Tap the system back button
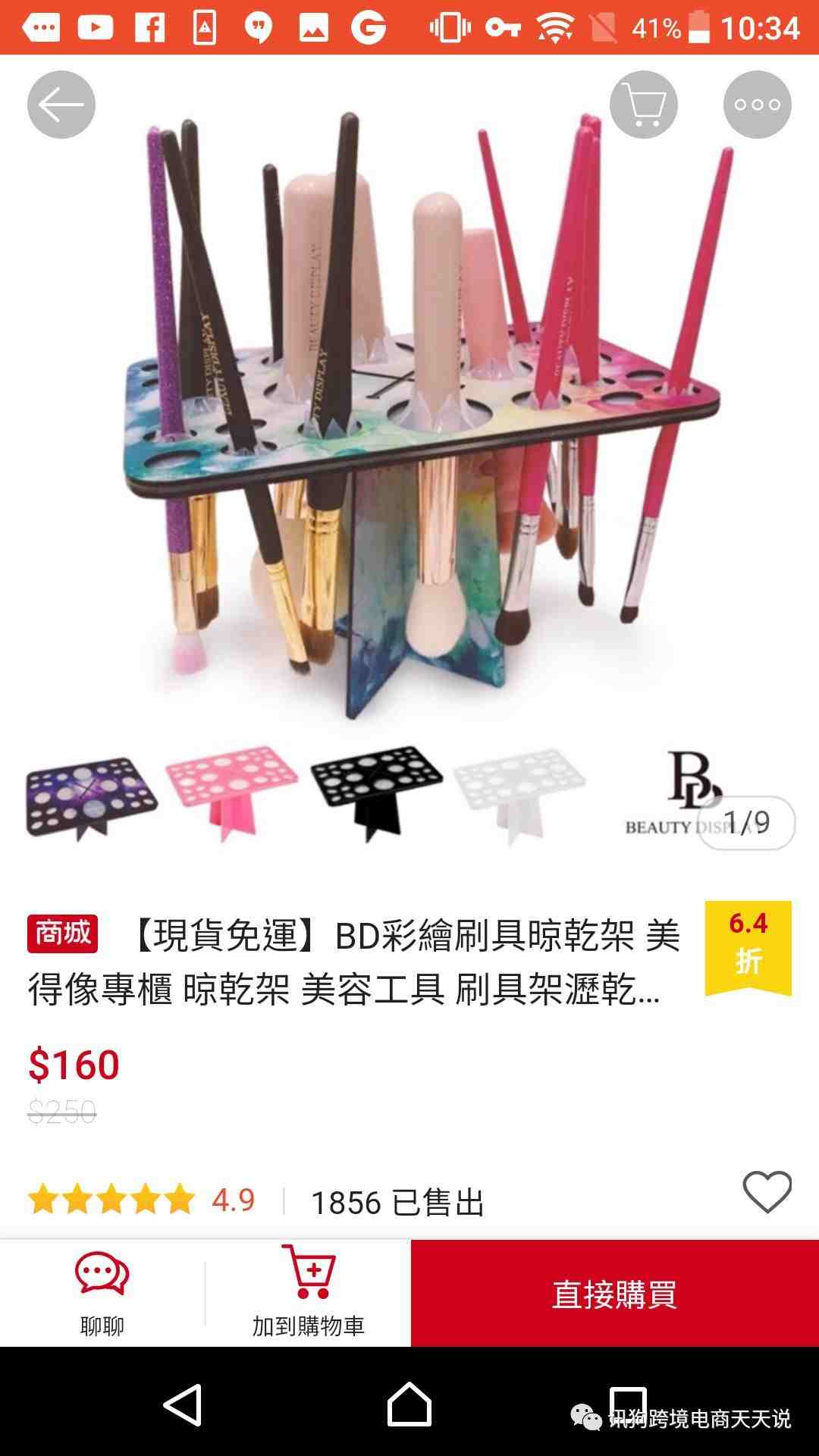Image resolution: width=819 pixels, height=1456 pixels. pos(183,1404)
